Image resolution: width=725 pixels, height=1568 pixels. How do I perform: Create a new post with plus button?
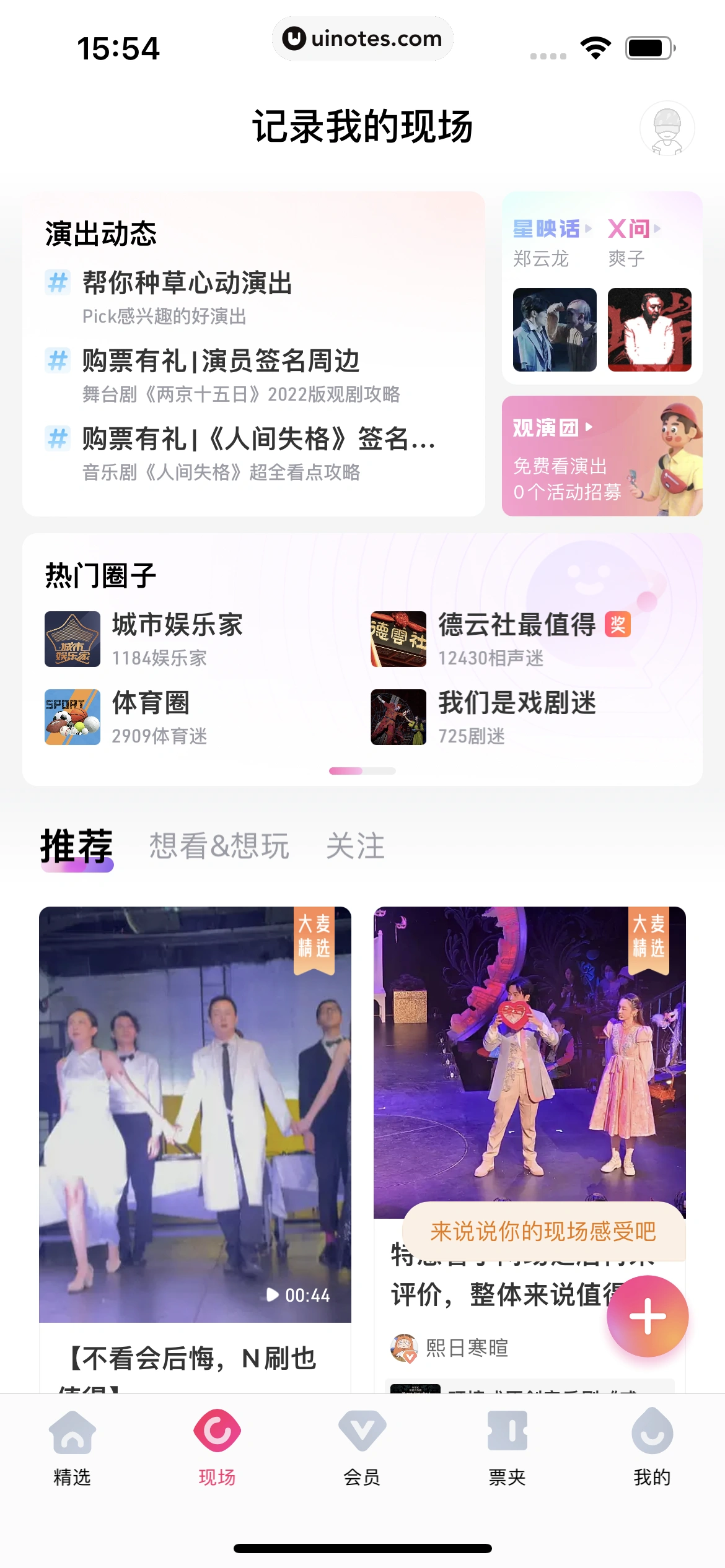648,1316
